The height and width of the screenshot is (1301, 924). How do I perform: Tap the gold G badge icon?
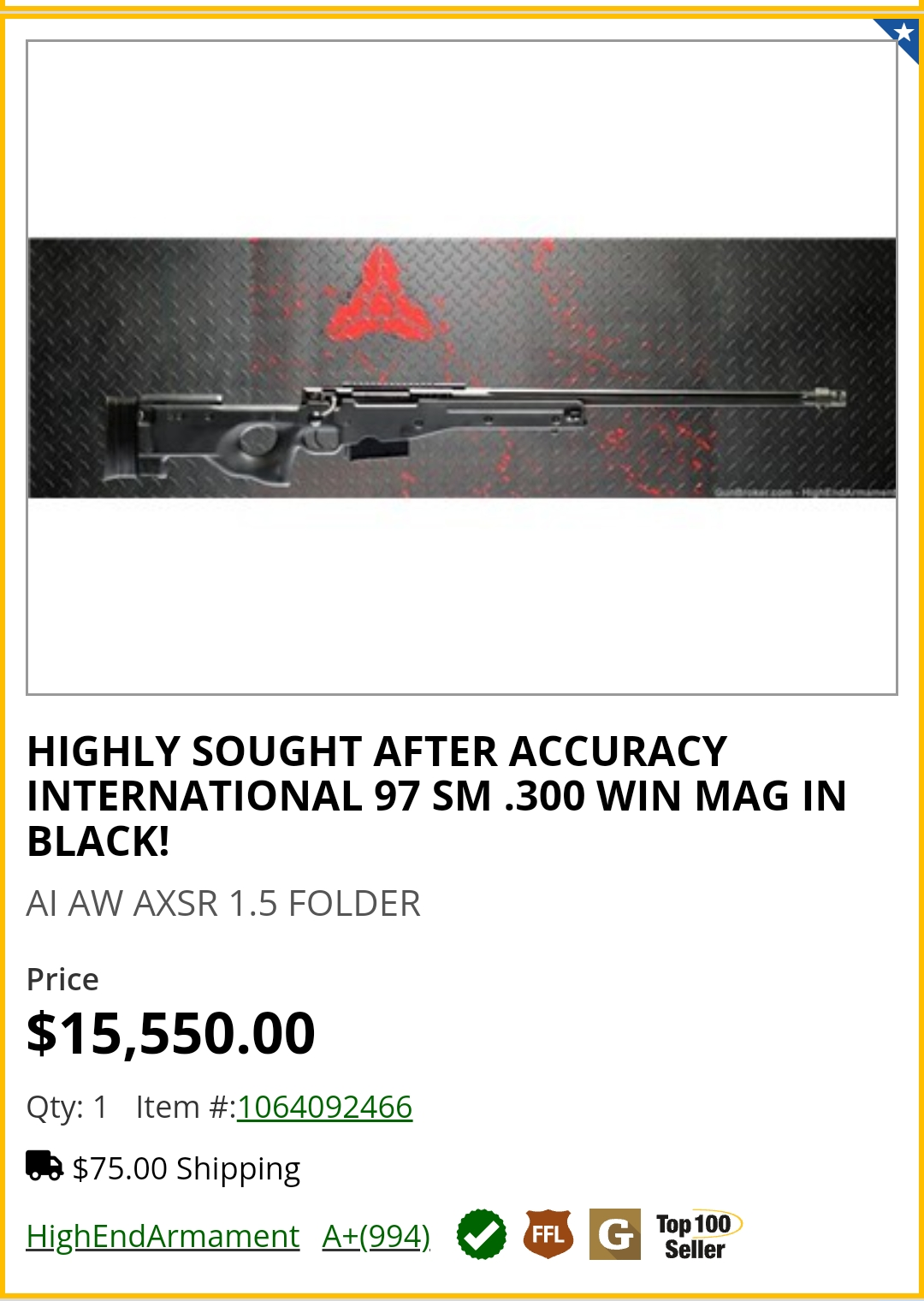(x=615, y=1234)
